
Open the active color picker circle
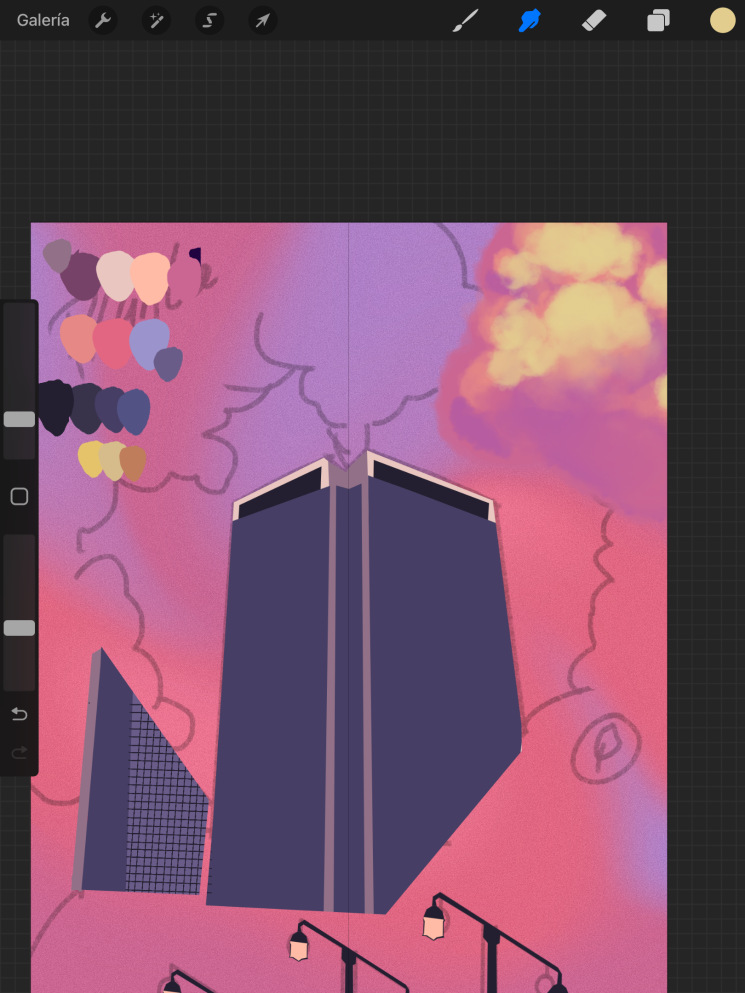point(722,20)
